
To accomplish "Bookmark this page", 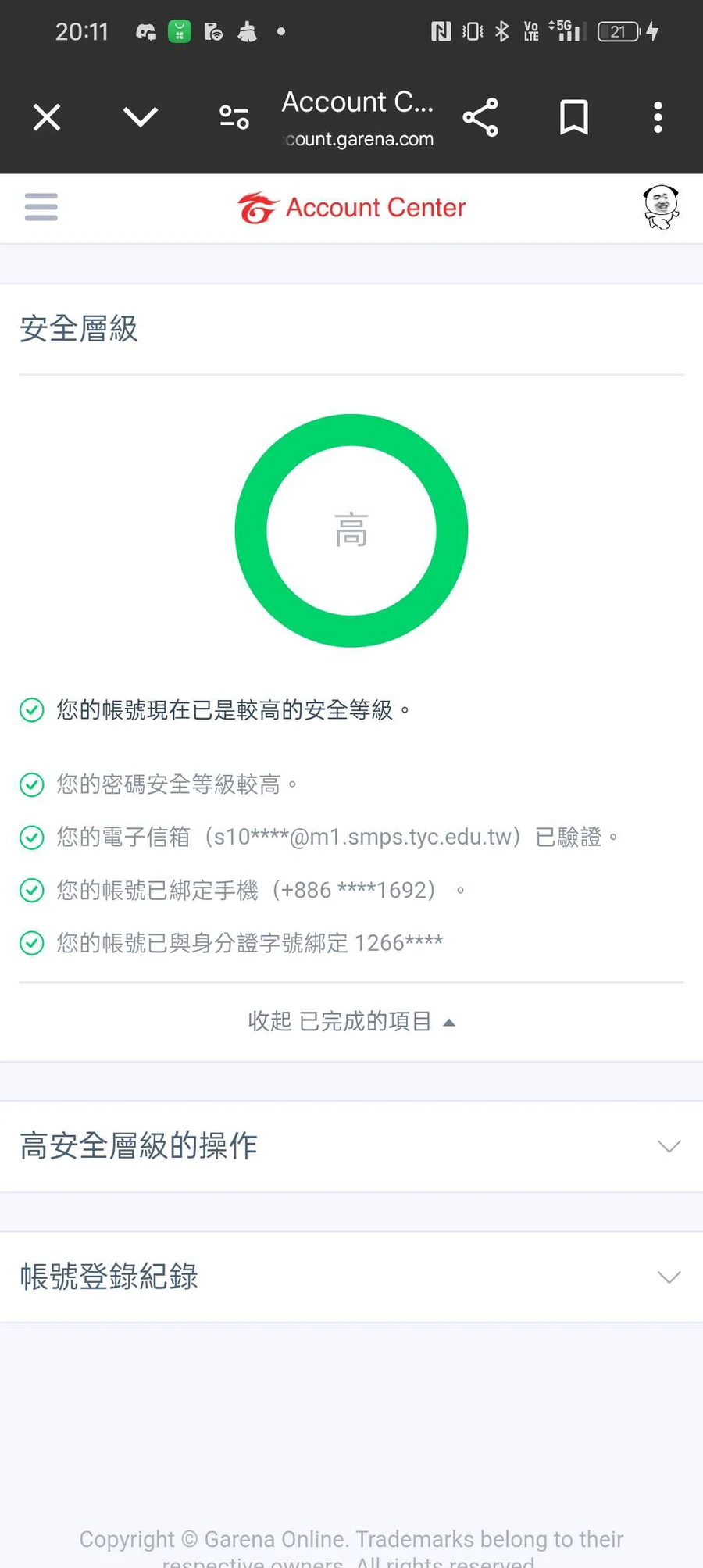I will pyautogui.click(x=574, y=118).
